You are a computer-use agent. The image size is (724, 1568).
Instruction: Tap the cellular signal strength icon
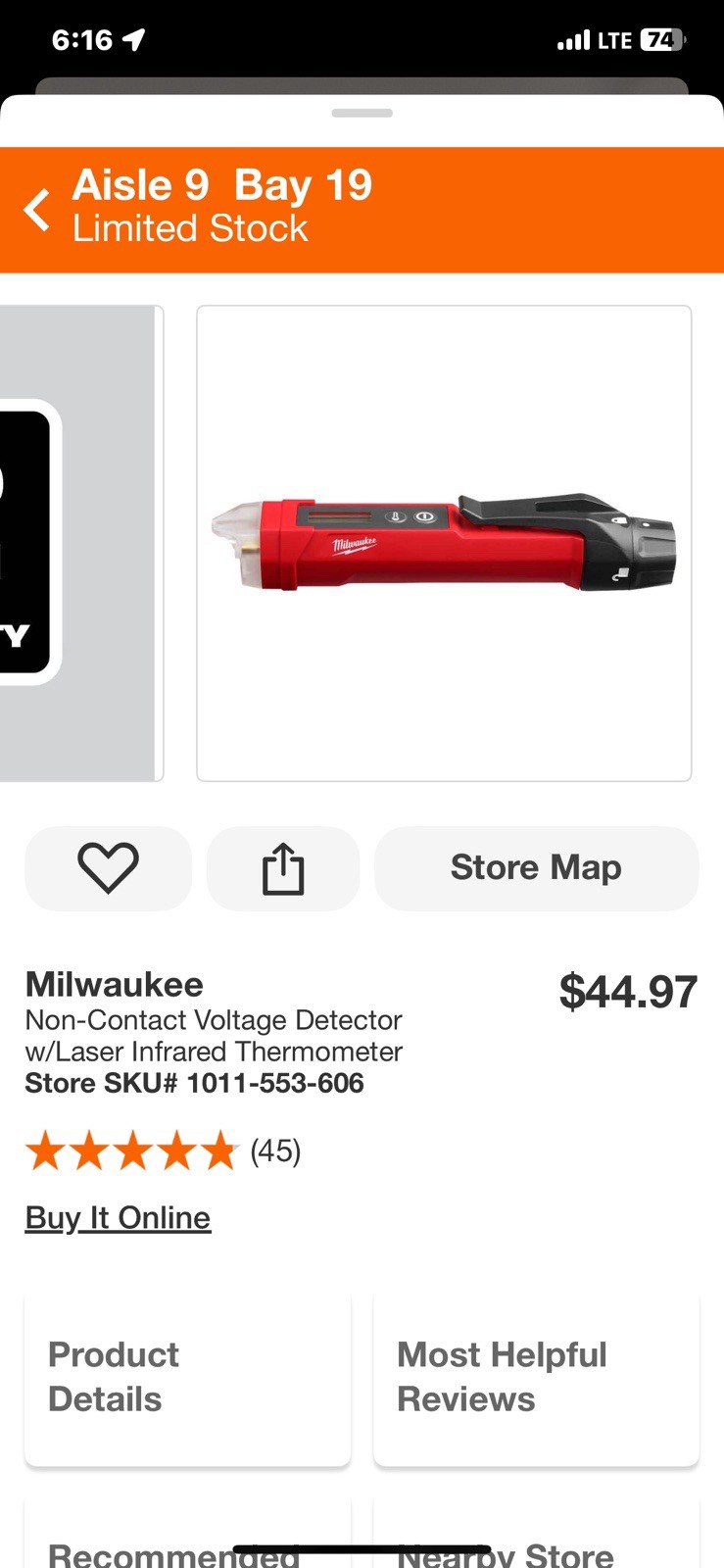coord(574,39)
